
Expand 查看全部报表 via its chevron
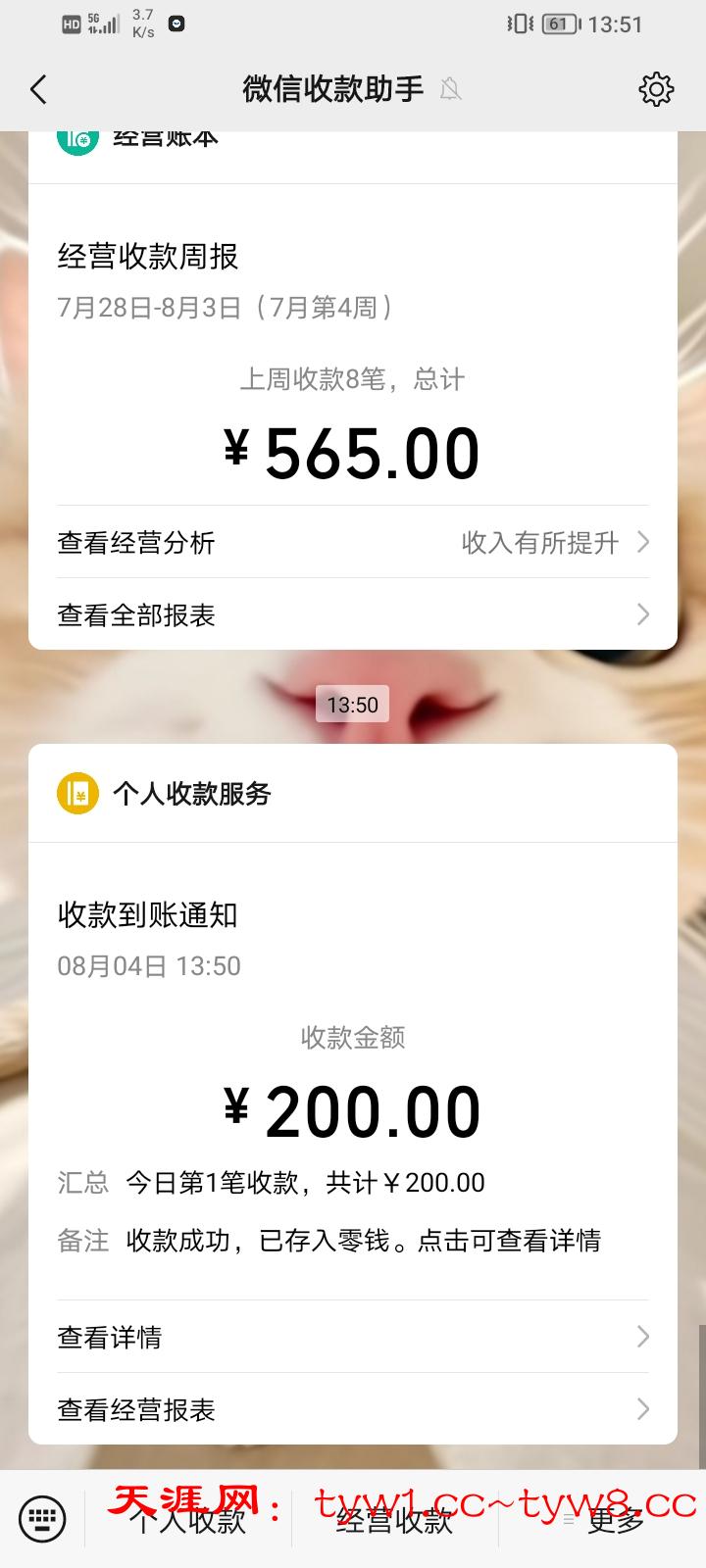(642, 614)
